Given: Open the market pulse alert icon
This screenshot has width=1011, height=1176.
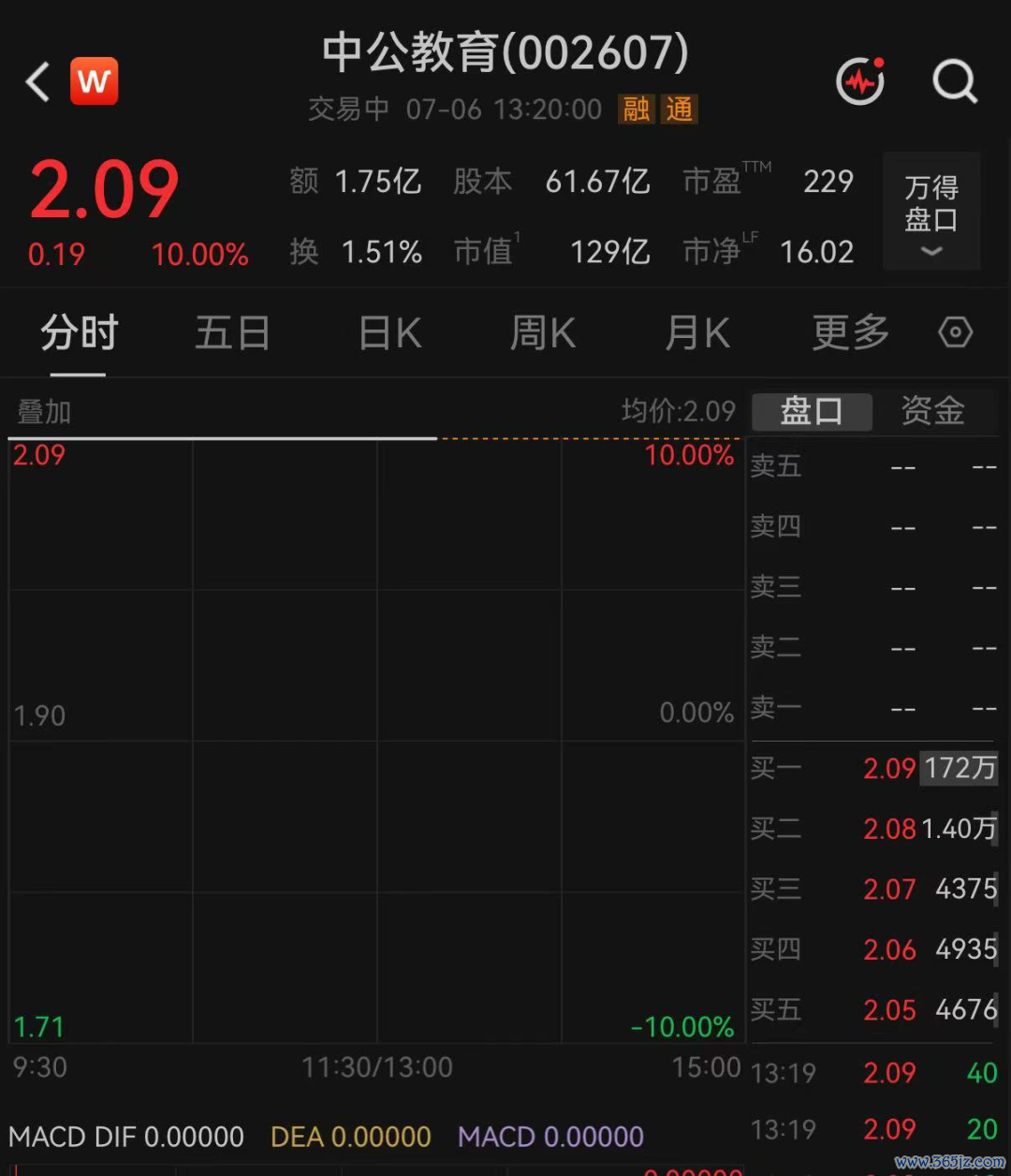Looking at the screenshot, I should 860,81.
